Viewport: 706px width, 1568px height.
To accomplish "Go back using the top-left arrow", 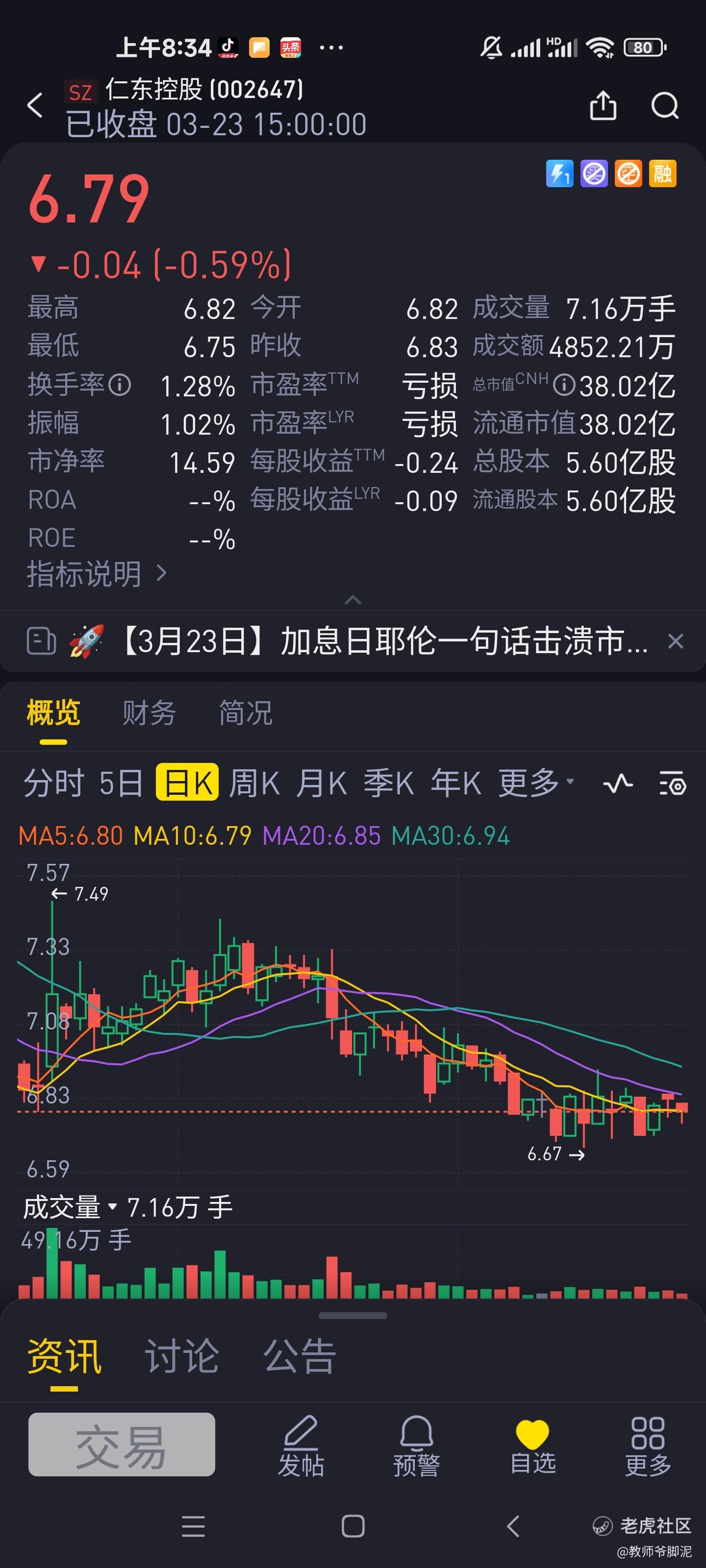I will pyautogui.click(x=35, y=105).
